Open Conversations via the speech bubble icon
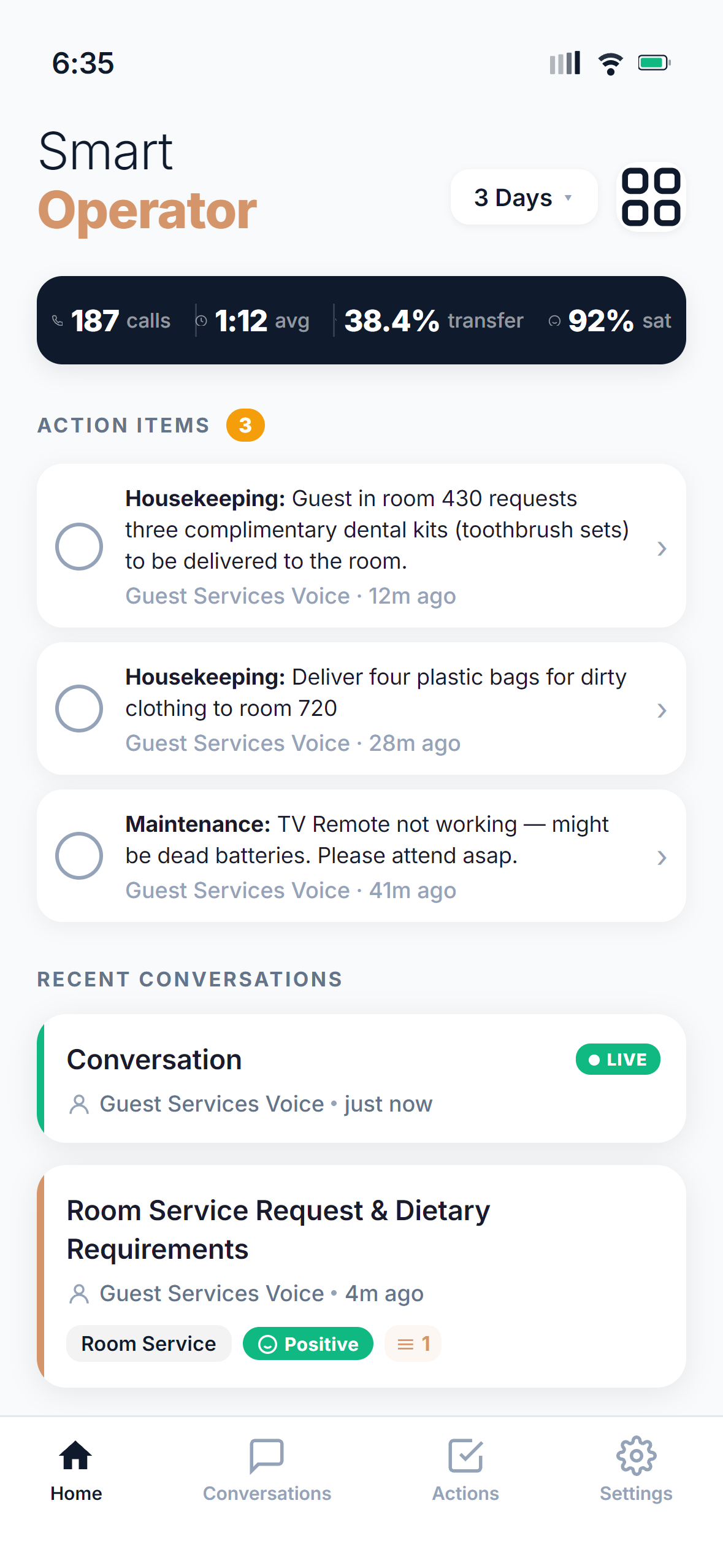The image size is (723, 1568). coord(266,1455)
